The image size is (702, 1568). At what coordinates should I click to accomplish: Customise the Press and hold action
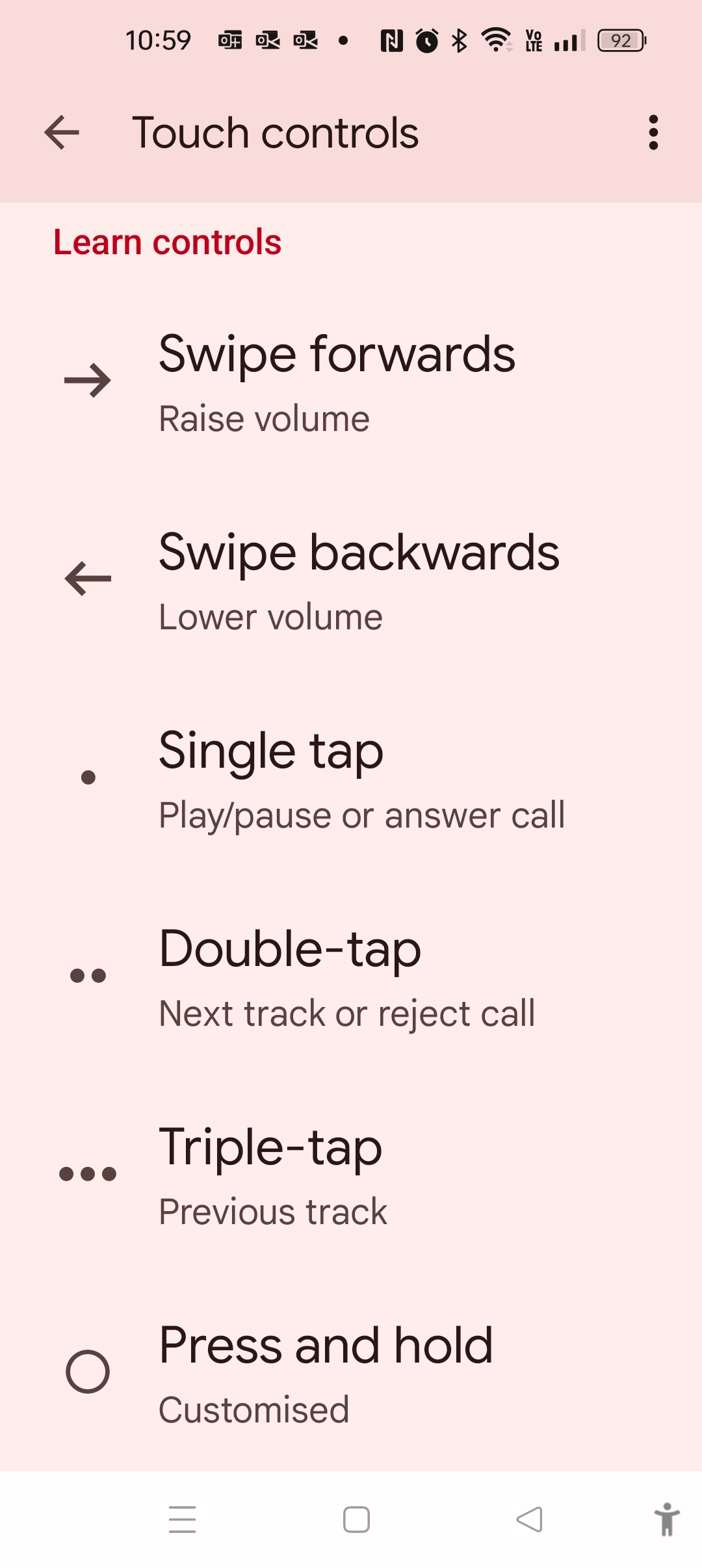[x=351, y=1373]
